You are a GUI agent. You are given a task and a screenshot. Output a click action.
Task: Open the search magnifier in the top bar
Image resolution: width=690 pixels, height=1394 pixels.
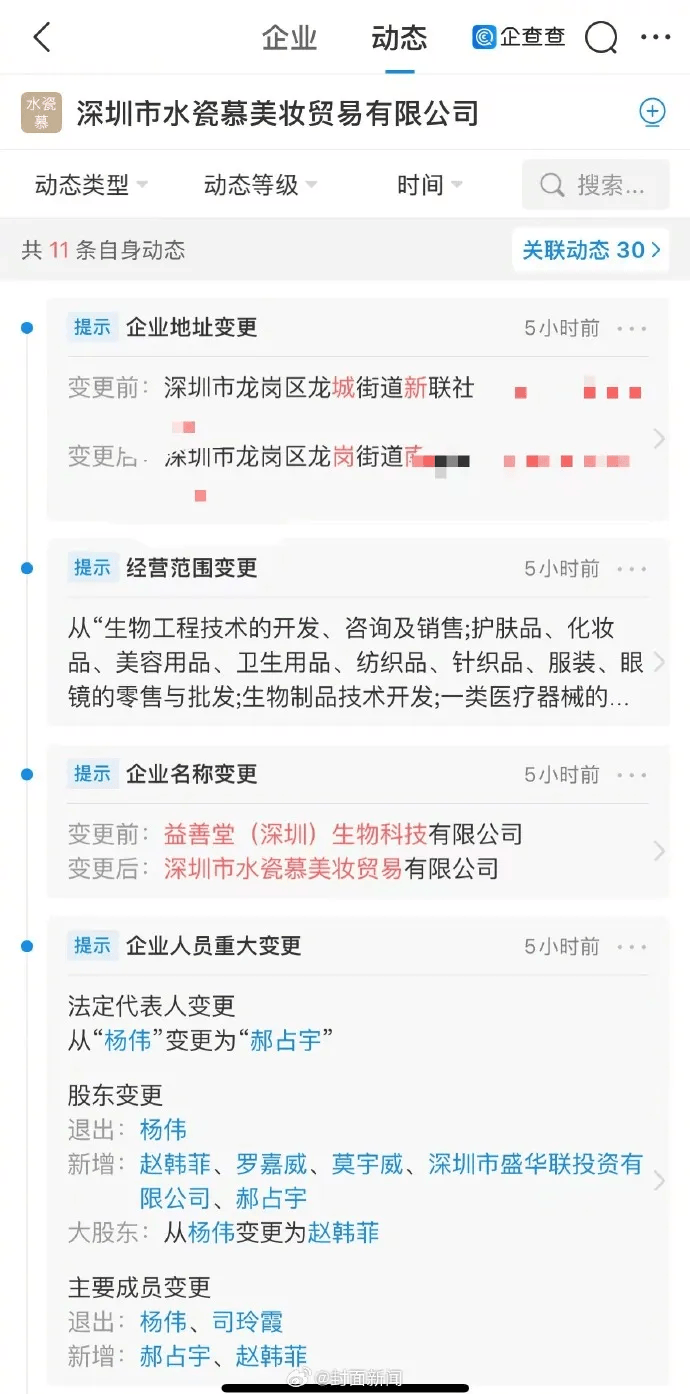tap(601, 38)
